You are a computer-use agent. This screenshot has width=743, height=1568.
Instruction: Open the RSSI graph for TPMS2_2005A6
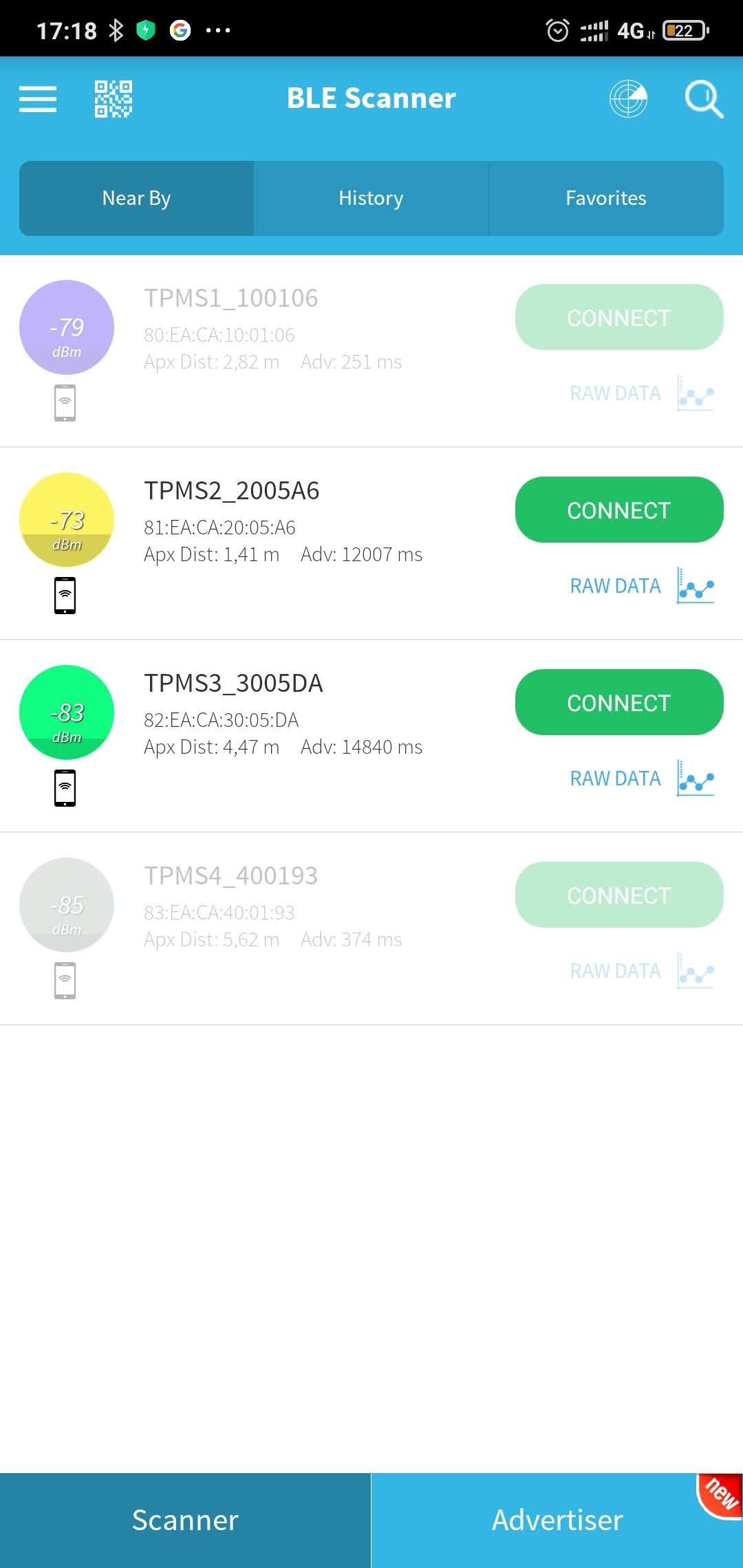(693, 585)
